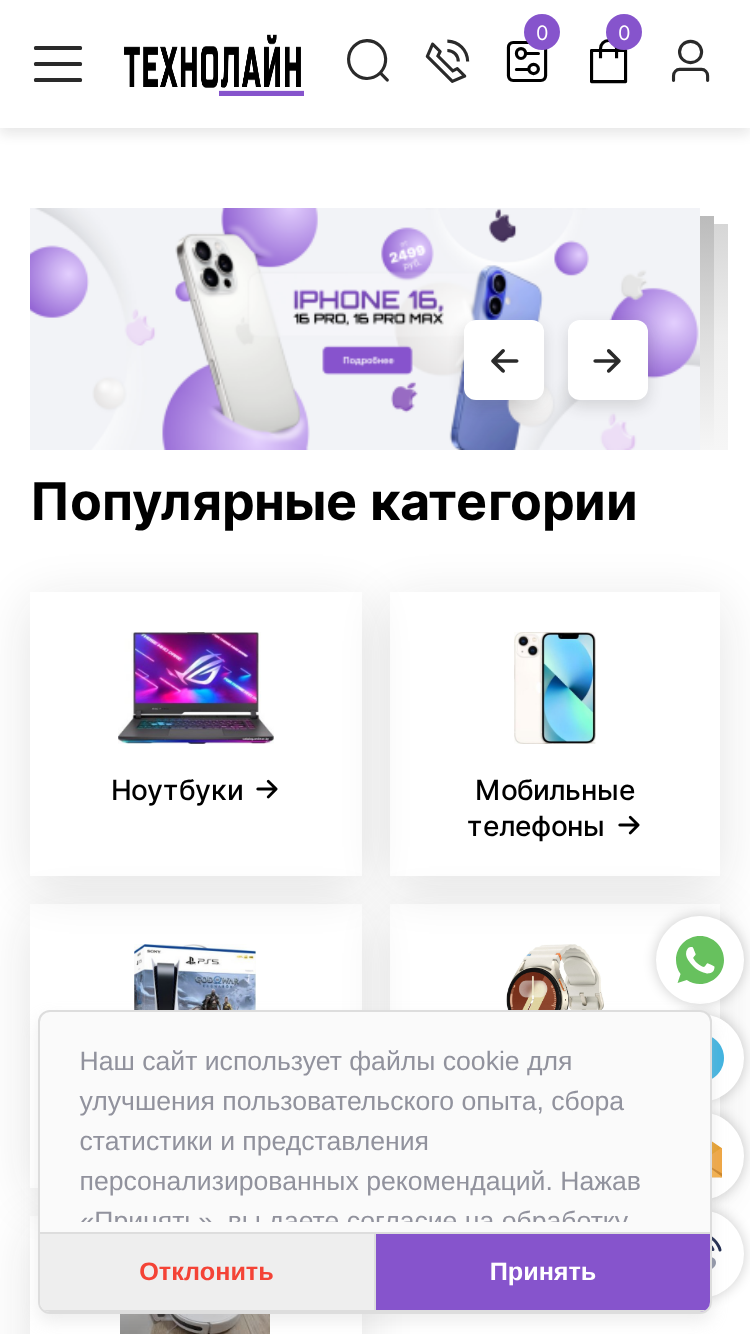The height and width of the screenshot is (1334, 750).
Task: Decline cookies with Отклонить
Action: [207, 1272]
